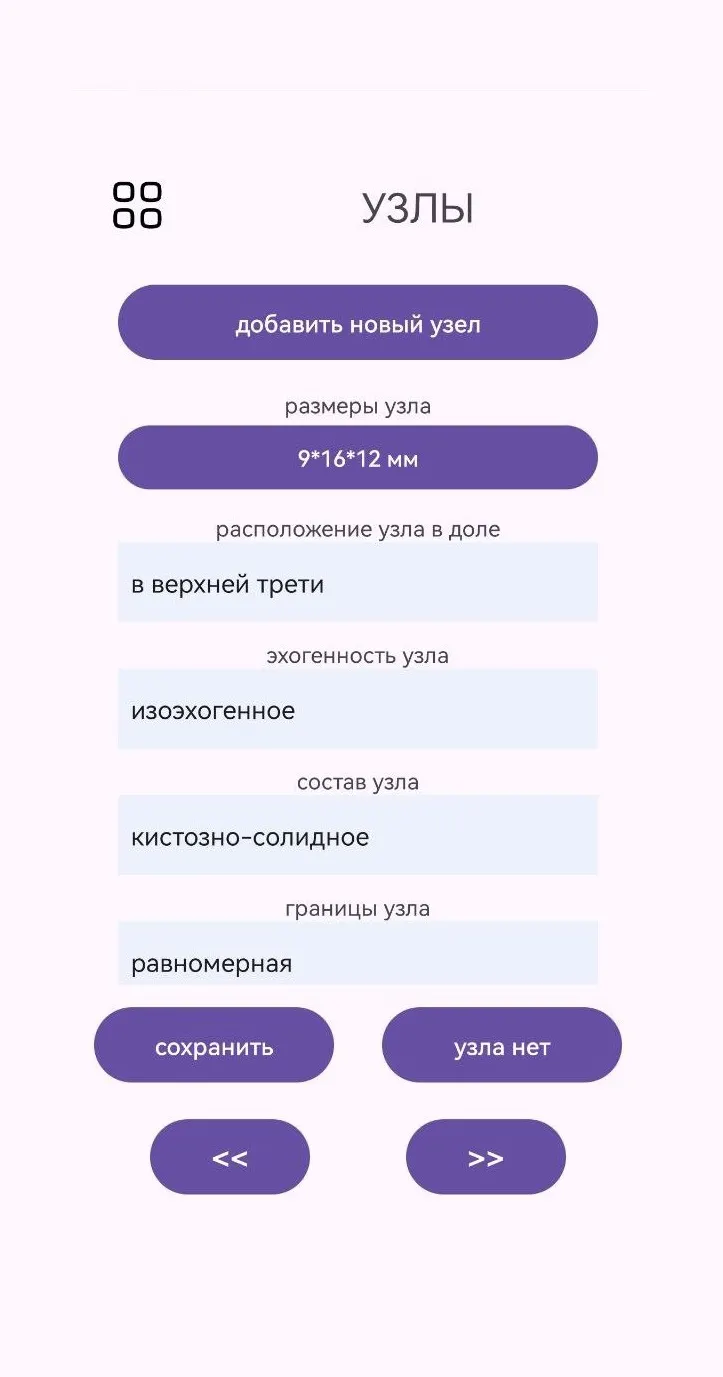Tap the 9*16*12 мм size button
The height and width of the screenshot is (1377, 723).
click(x=358, y=458)
